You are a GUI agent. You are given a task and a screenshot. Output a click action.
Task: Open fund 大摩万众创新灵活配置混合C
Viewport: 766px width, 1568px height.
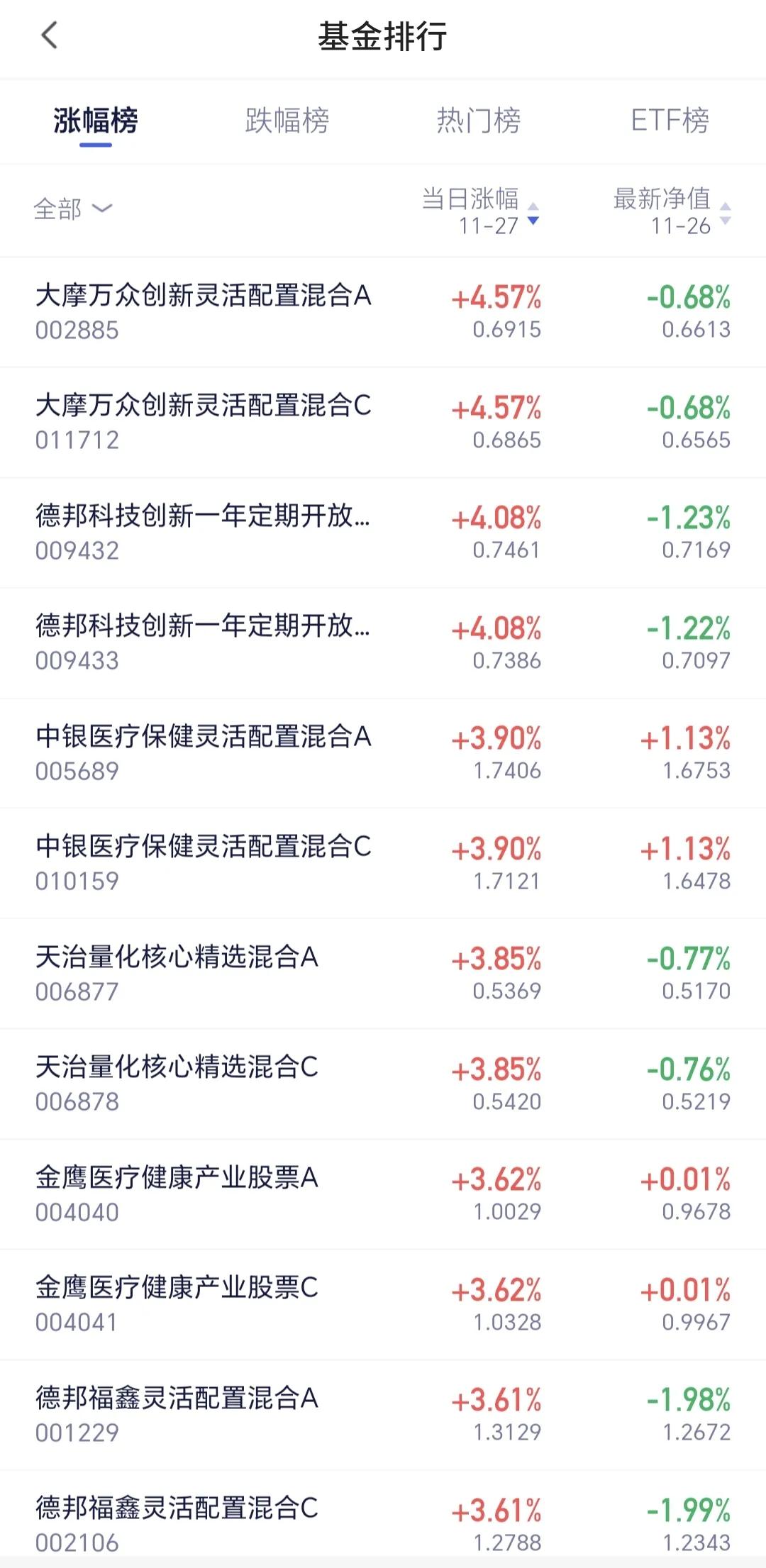pos(383,423)
